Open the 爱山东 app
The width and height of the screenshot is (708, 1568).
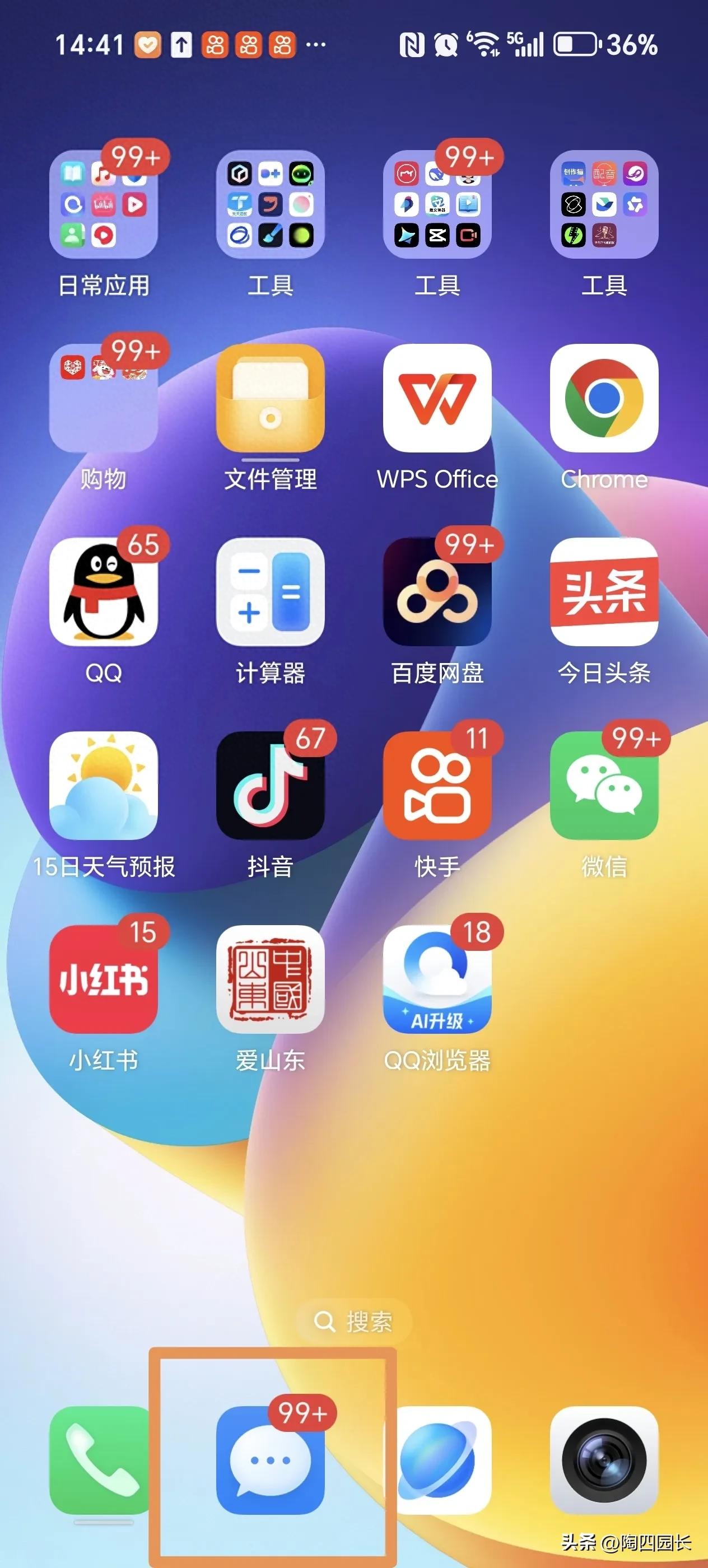[x=271, y=979]
